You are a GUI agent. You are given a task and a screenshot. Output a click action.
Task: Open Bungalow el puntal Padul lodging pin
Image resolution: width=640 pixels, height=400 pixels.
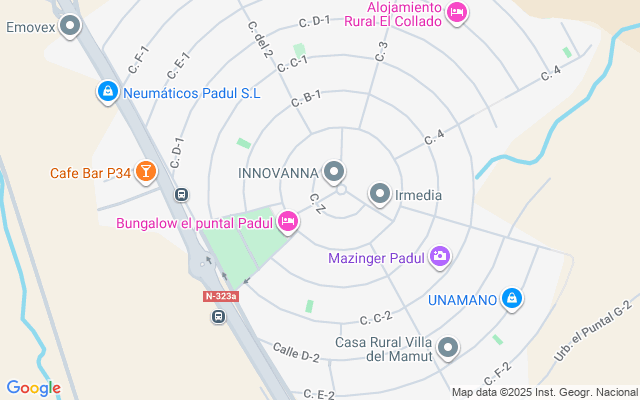[288, 221]
